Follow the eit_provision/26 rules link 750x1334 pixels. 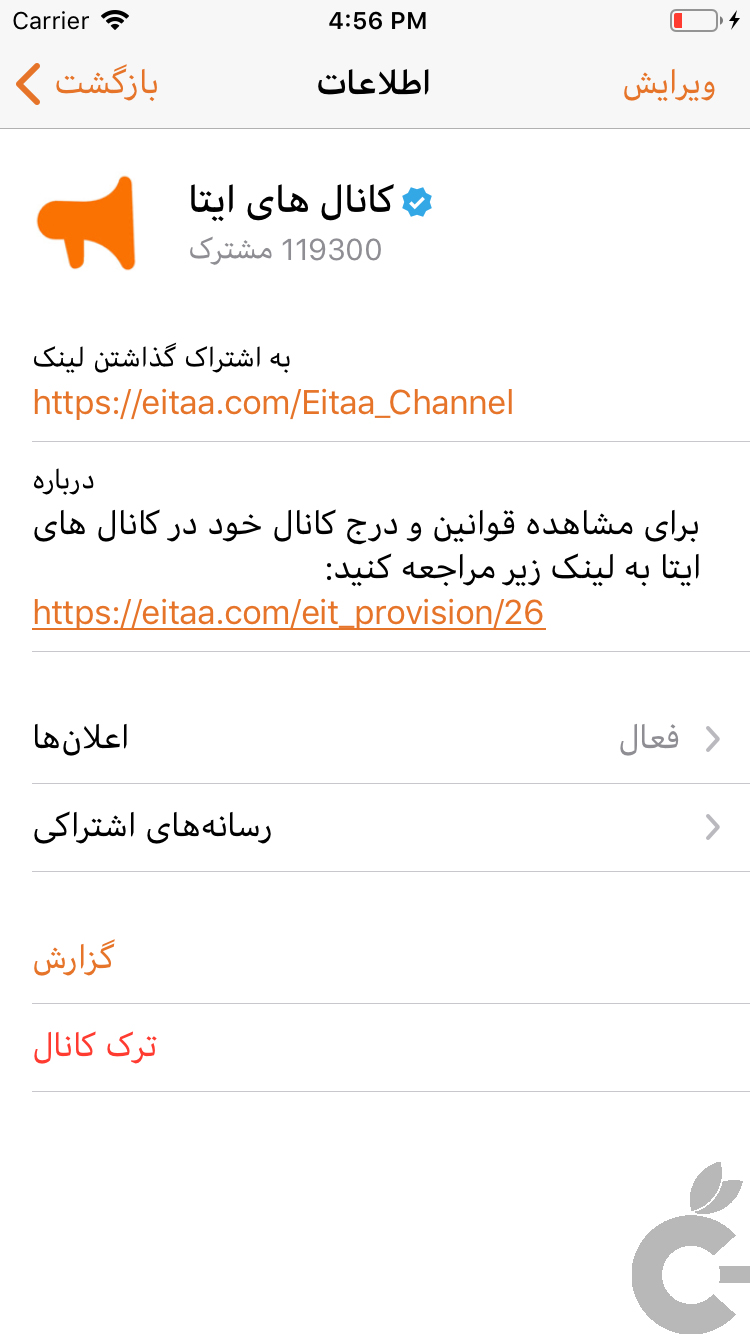pyautogui.click(x=287, y=612)
